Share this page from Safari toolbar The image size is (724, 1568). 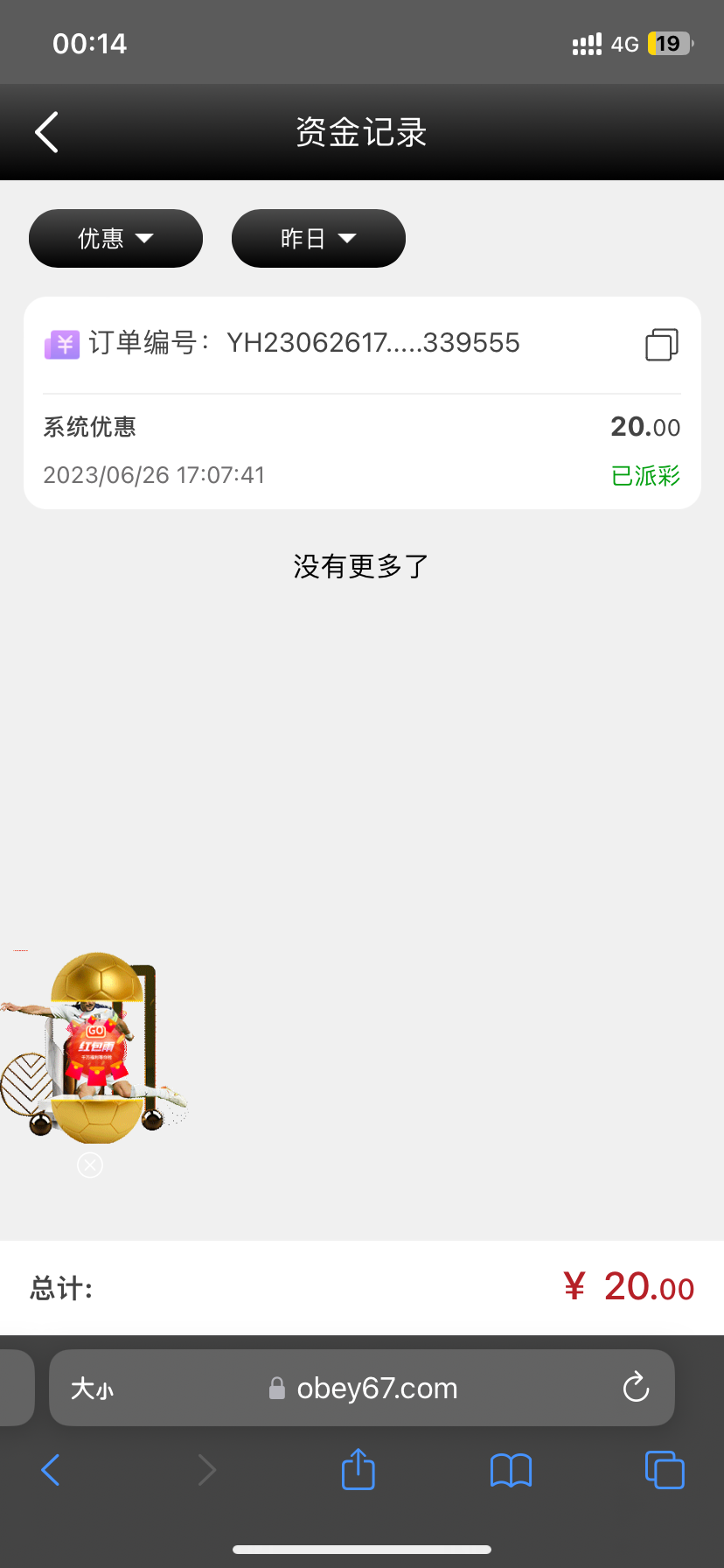click(x=359, y=1469)
